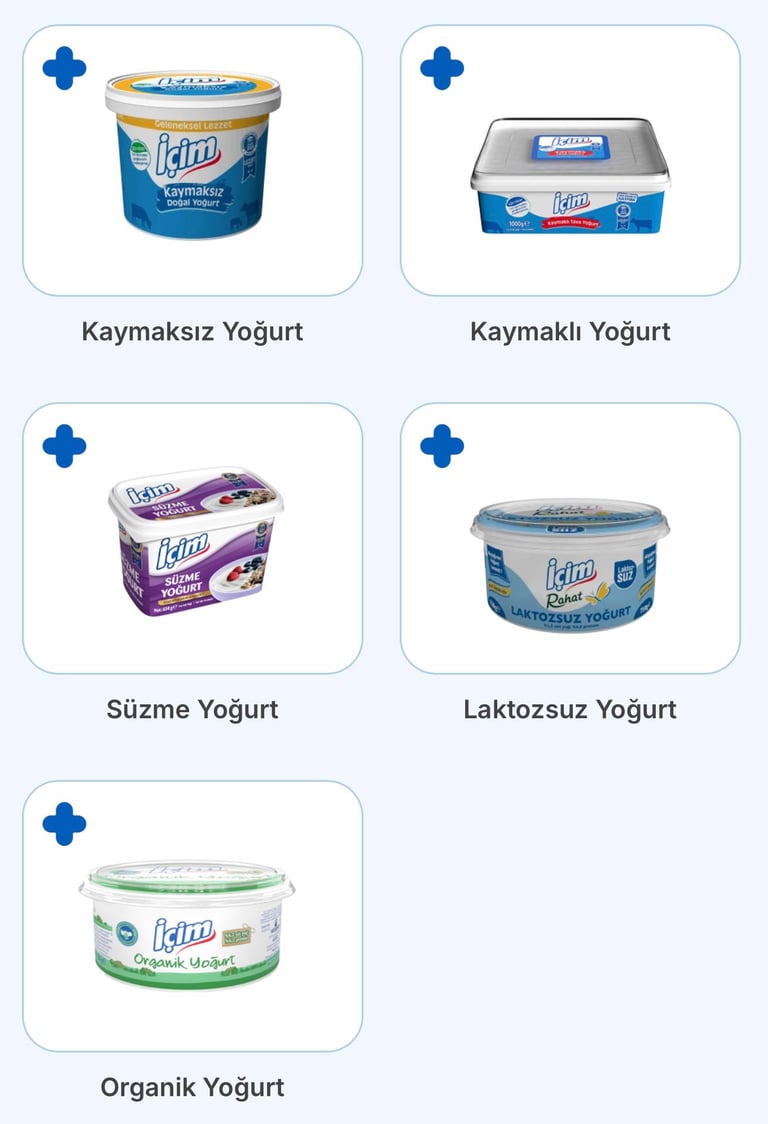Open the Kaymaksız Yoğurt product card
The height and width of the screenshot is (1124, 768).
[x=192, y=160]
